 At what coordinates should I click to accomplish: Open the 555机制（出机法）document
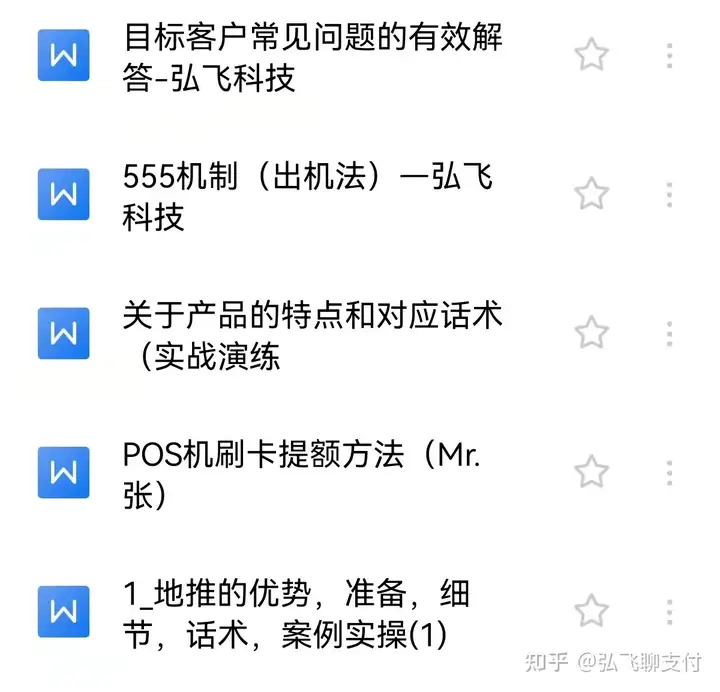pyautogui.click(x=308, y=196)
